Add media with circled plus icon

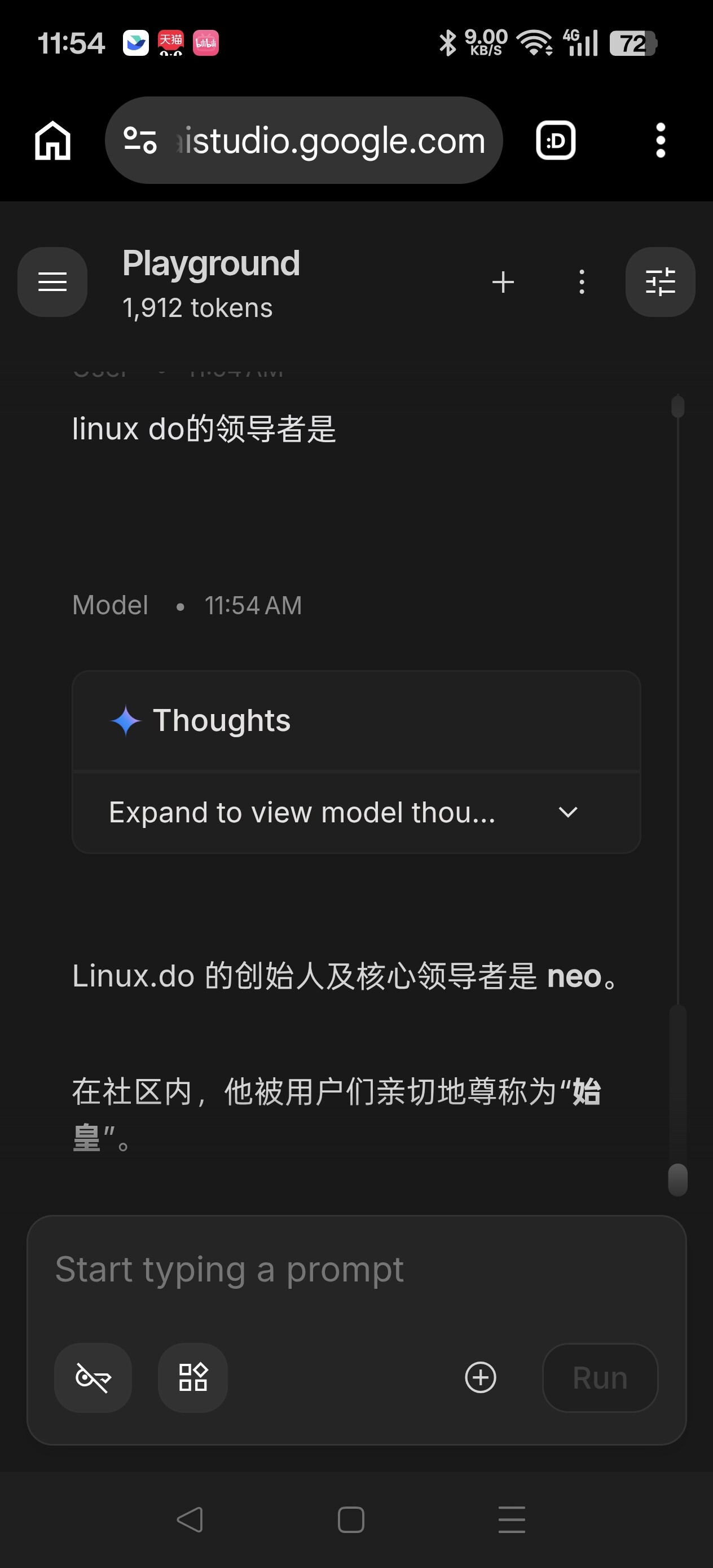pos(481,1377)
